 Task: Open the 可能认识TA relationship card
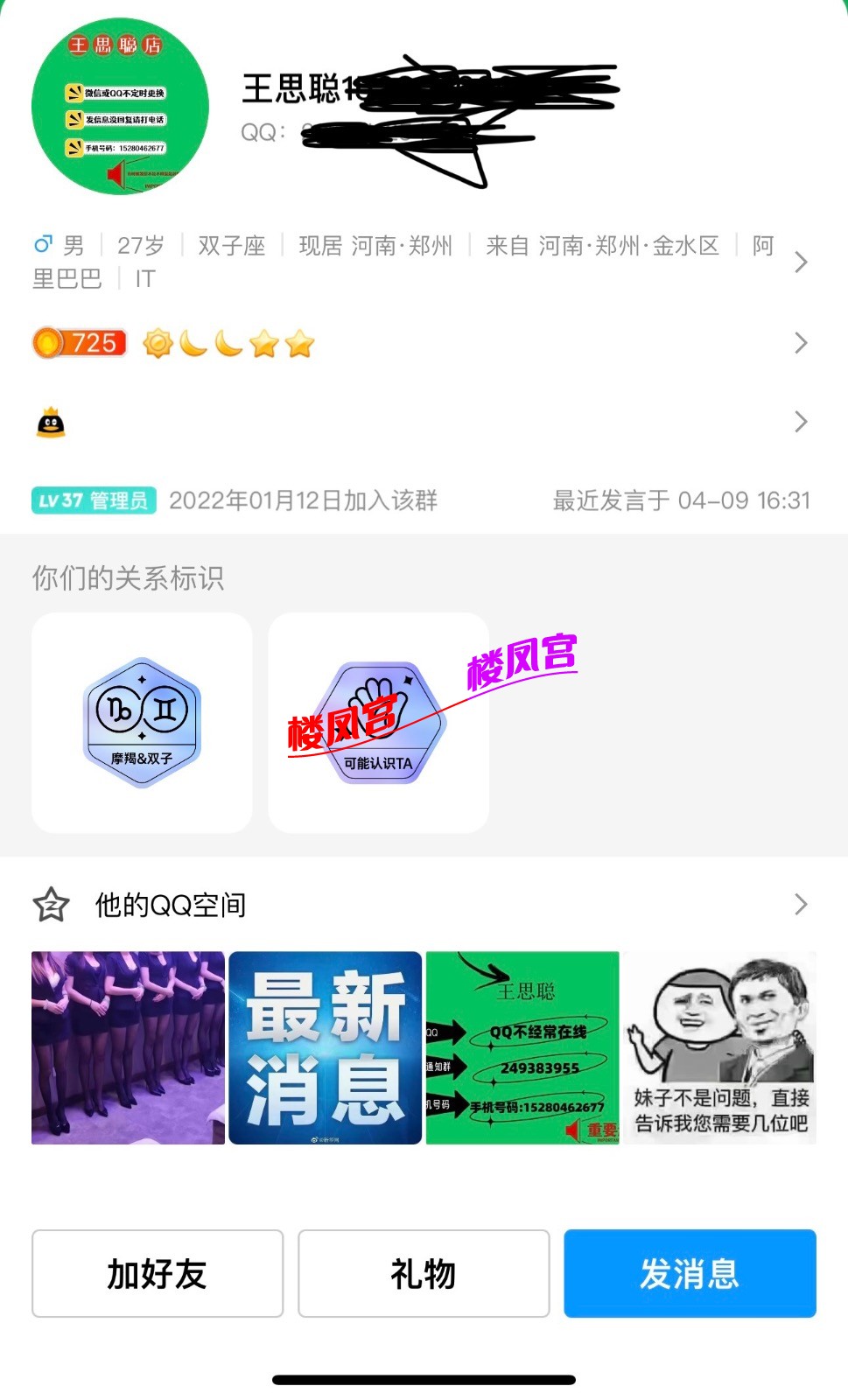pyautogui.click(x=378, y=723)
